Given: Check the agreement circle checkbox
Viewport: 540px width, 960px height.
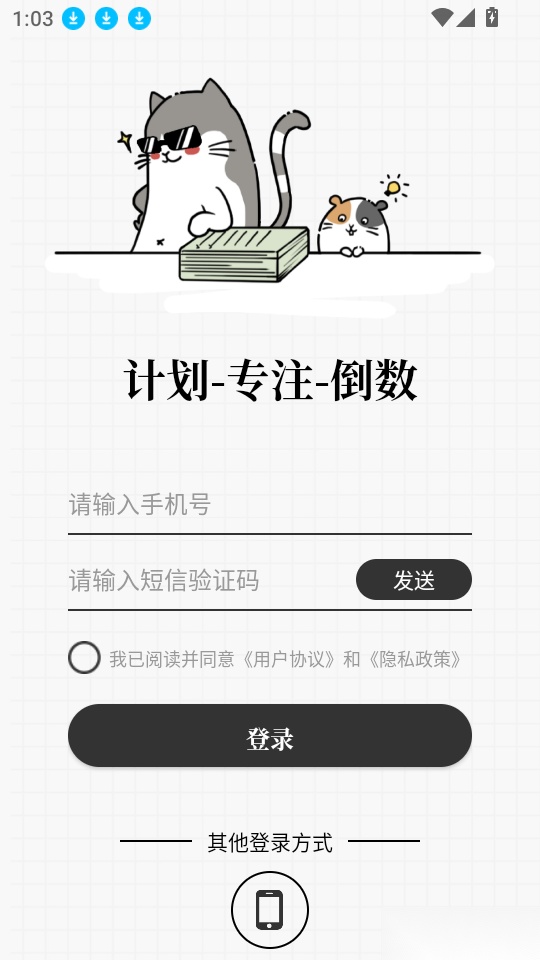Looking at the screenshot, I should pos(84,658).
